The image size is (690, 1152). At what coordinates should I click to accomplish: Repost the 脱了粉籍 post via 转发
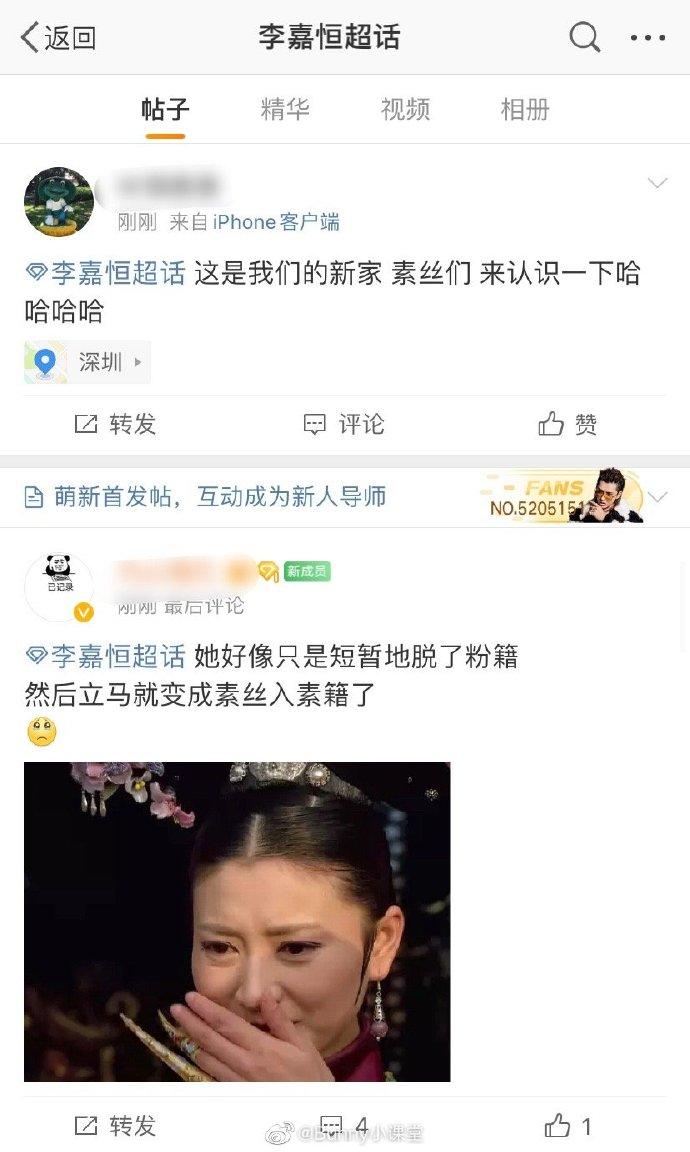(116, 1126)
